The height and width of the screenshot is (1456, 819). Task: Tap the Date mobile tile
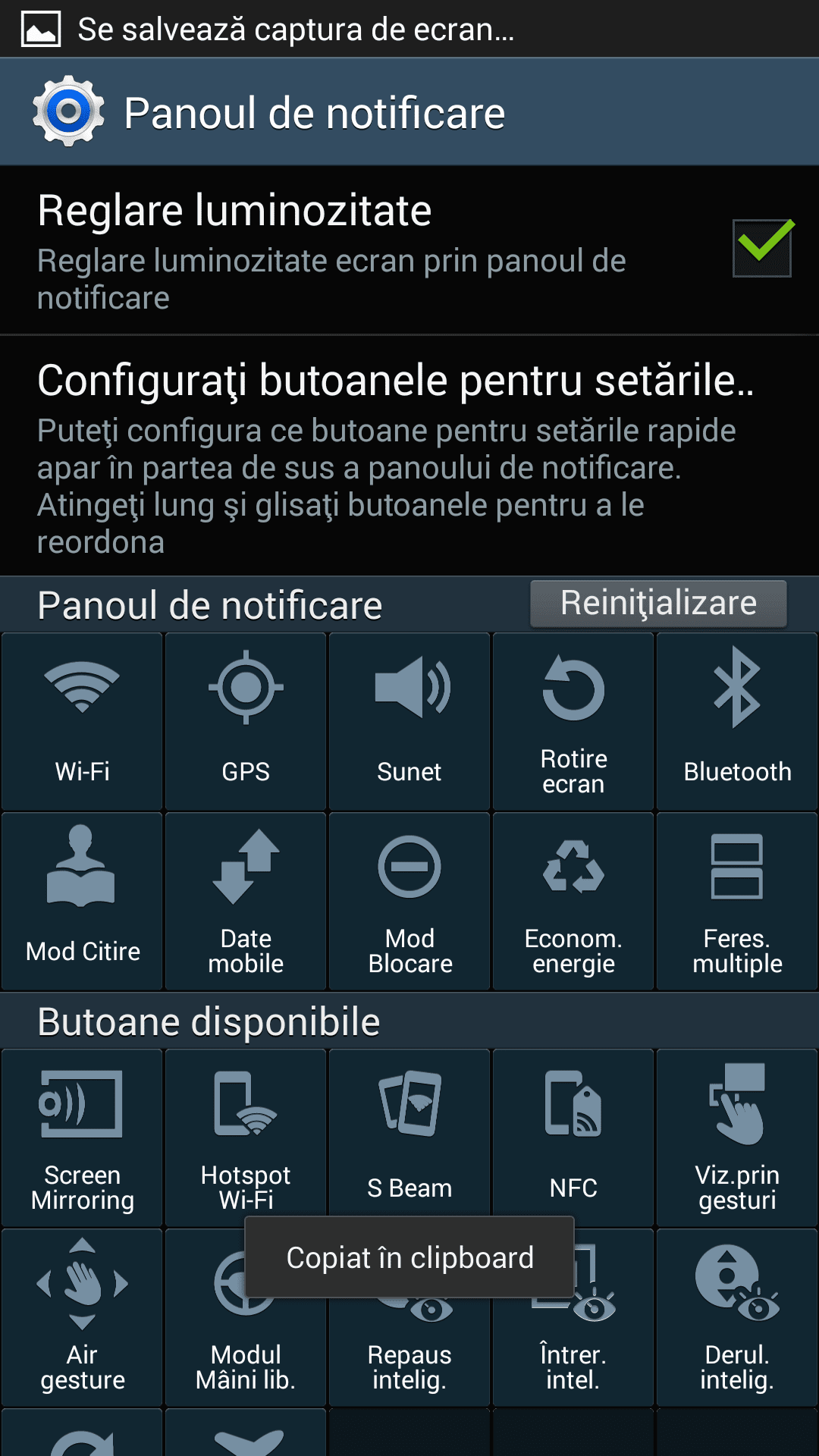(246, 901)
